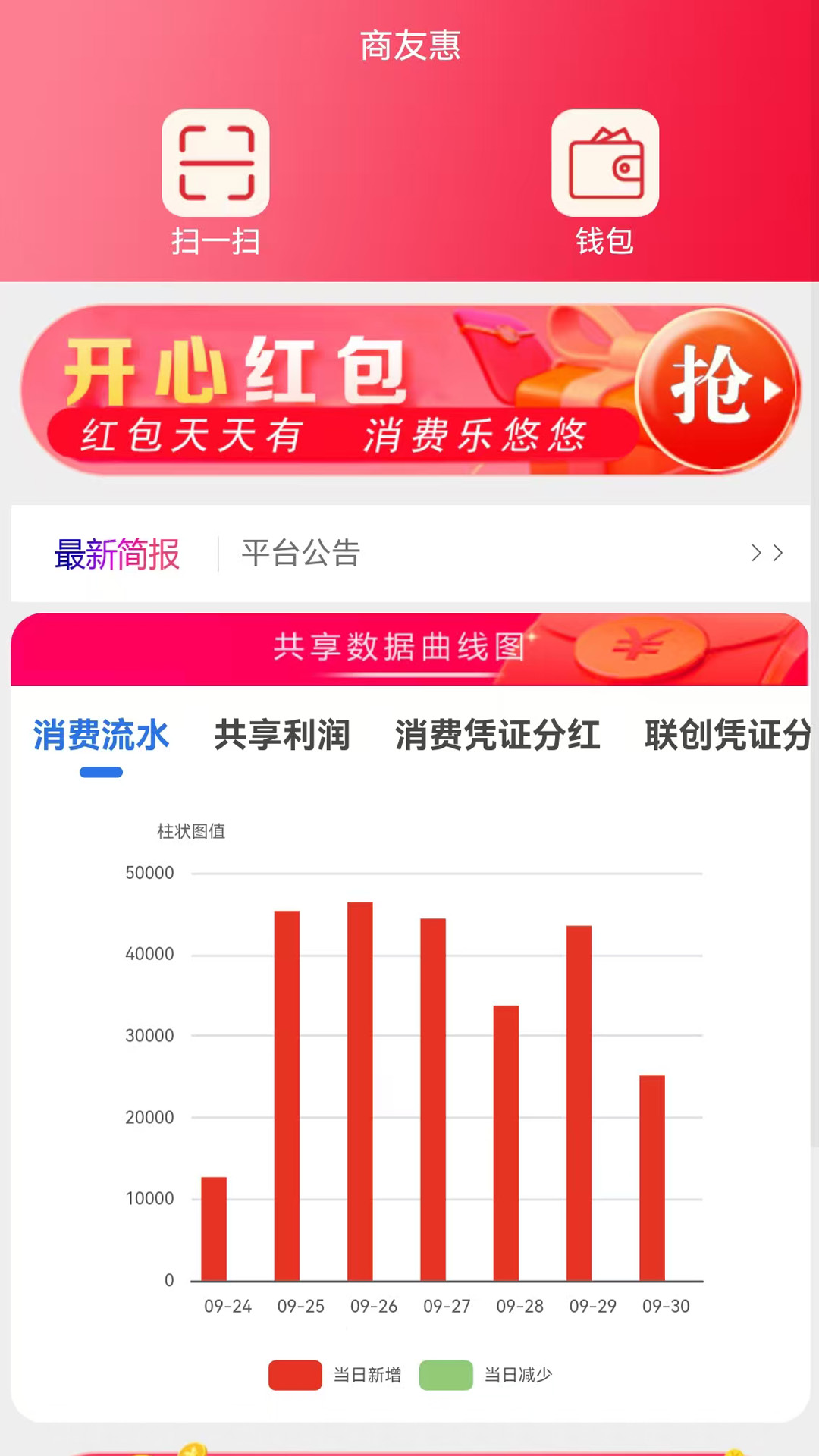The height and width of the screenshot is (1456, 819).
Task: Select the 消费流水 tab
Action: click(101, 735)
